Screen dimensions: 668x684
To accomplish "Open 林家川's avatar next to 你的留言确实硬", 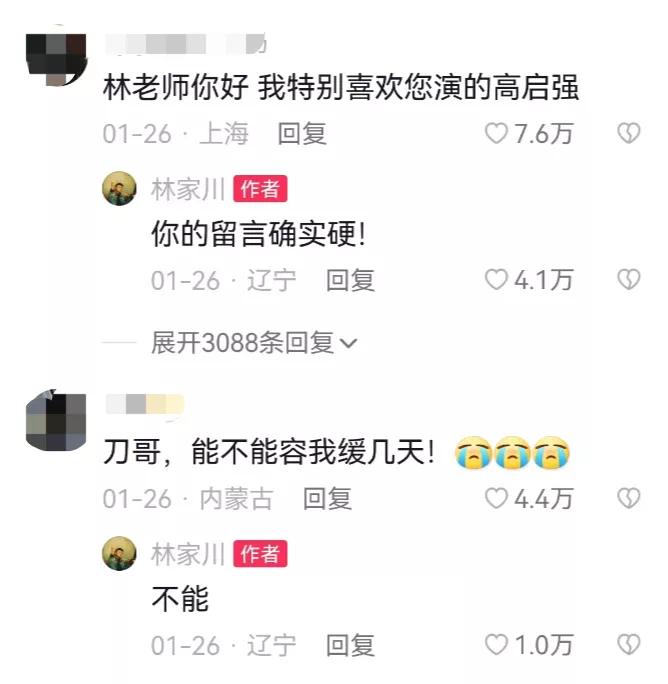I will coord(120,189).
